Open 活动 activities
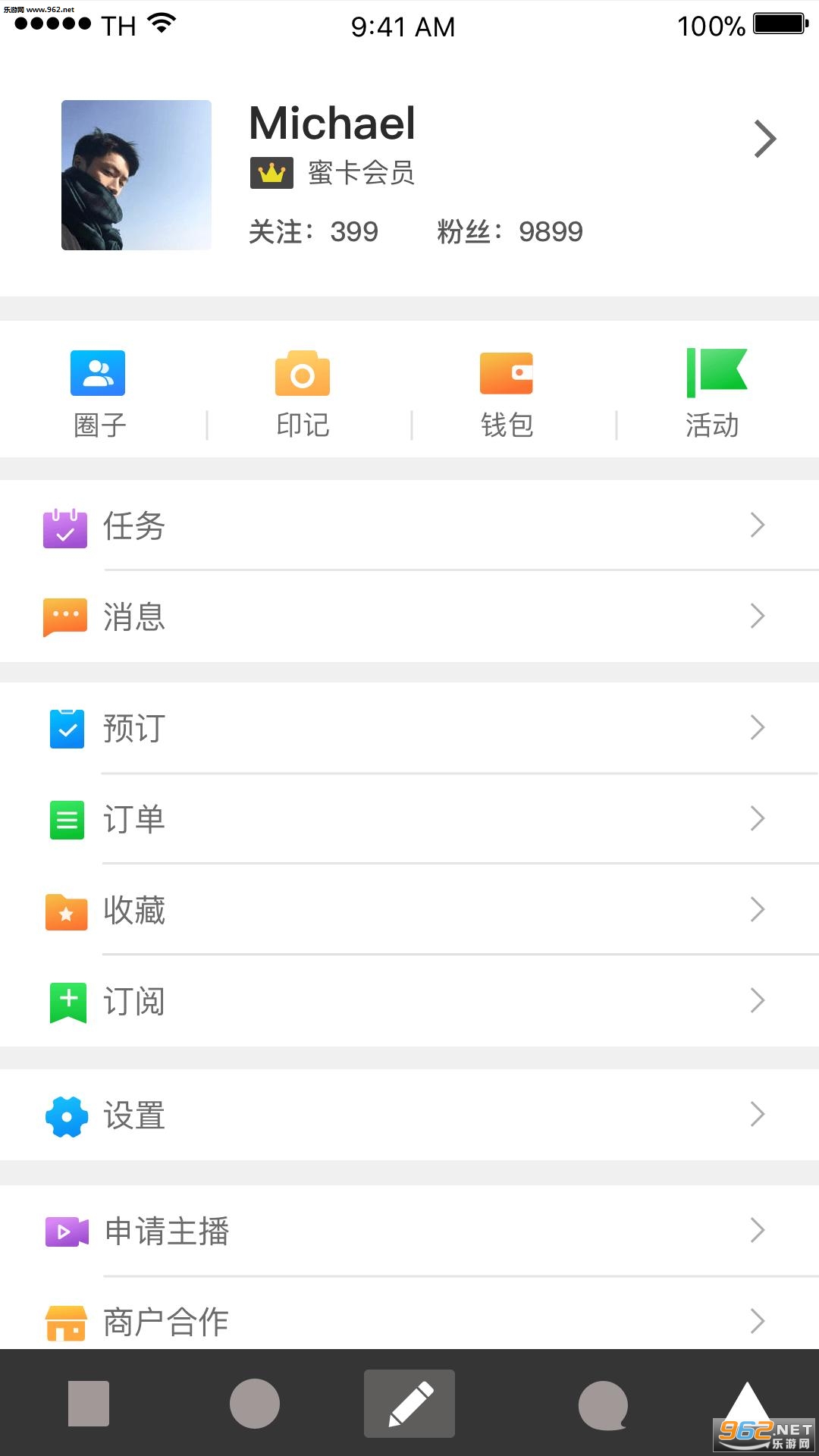 [x=713, y=394]
